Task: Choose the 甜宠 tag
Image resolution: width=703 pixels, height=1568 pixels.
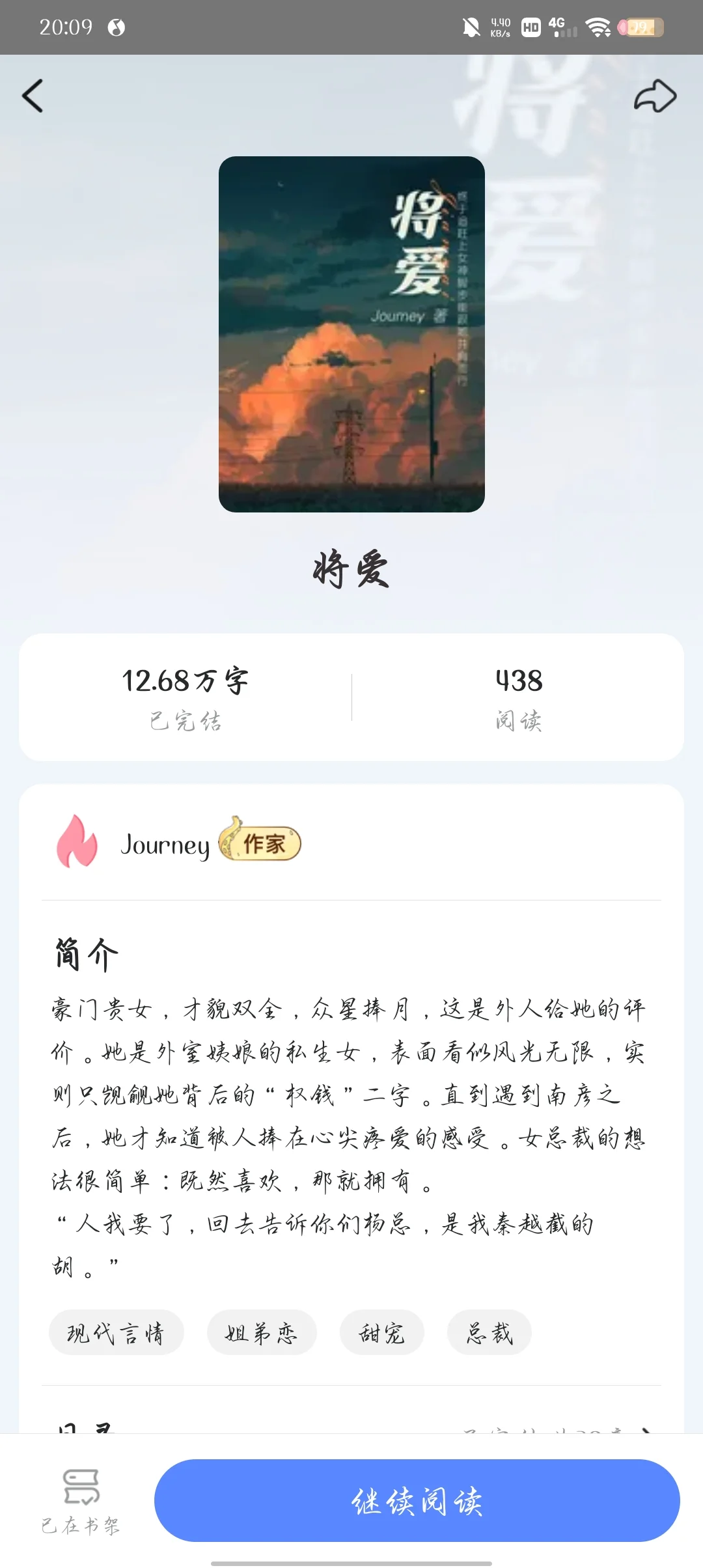Action: point(382,1332)
